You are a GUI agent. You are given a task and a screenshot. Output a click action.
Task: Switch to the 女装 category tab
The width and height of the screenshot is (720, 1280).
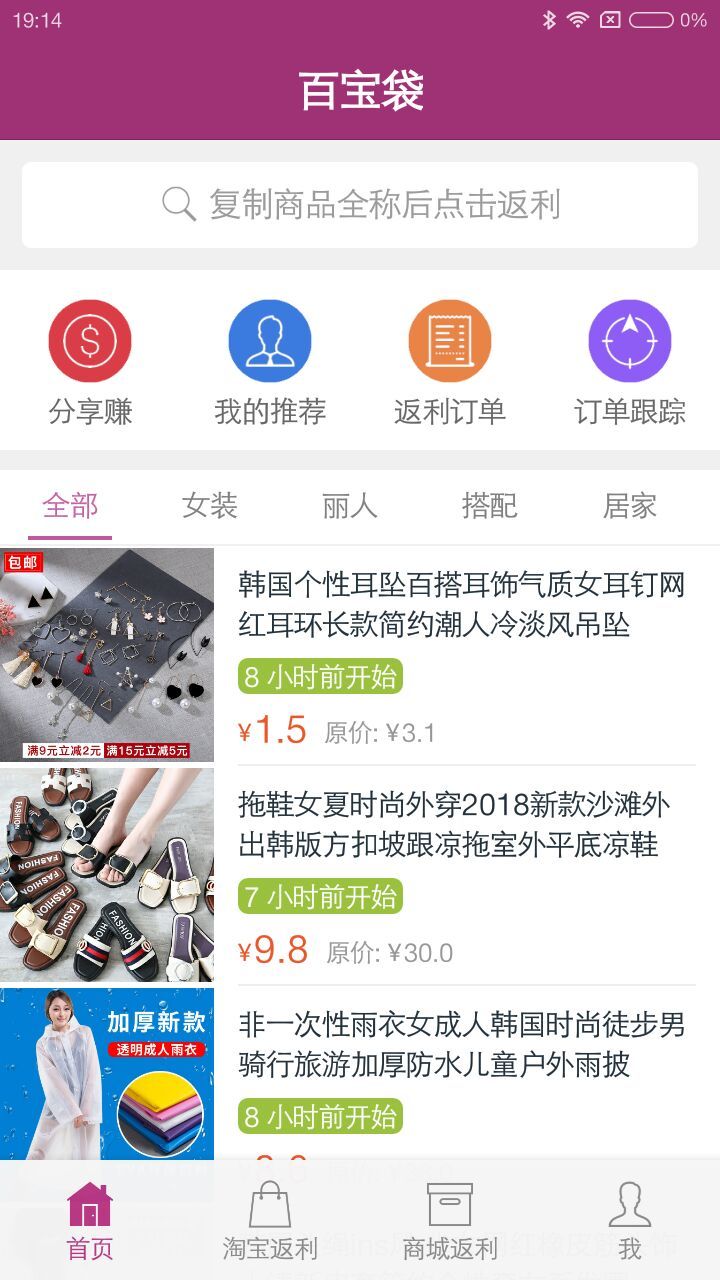click(x=210, y=506)
